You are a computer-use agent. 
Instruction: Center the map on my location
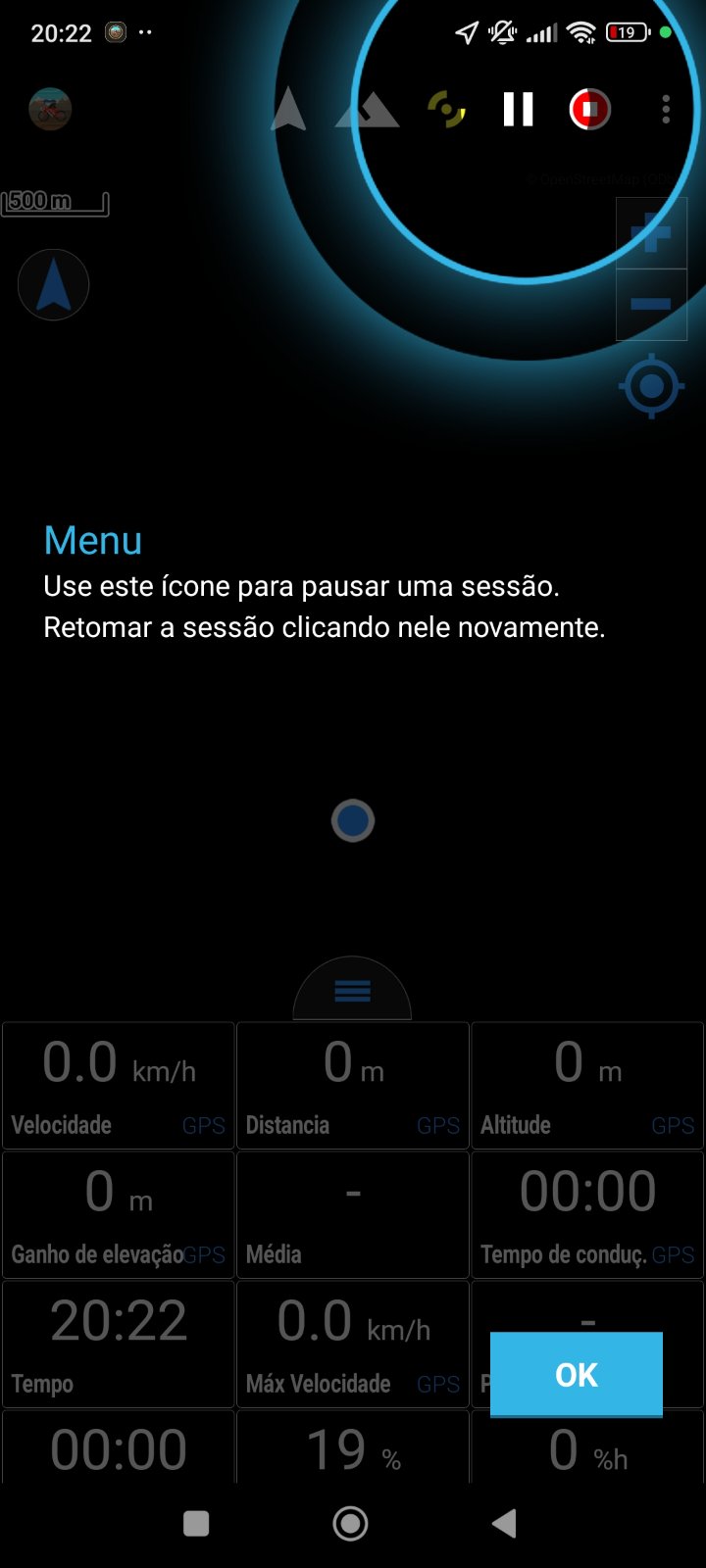coord(651,387)
